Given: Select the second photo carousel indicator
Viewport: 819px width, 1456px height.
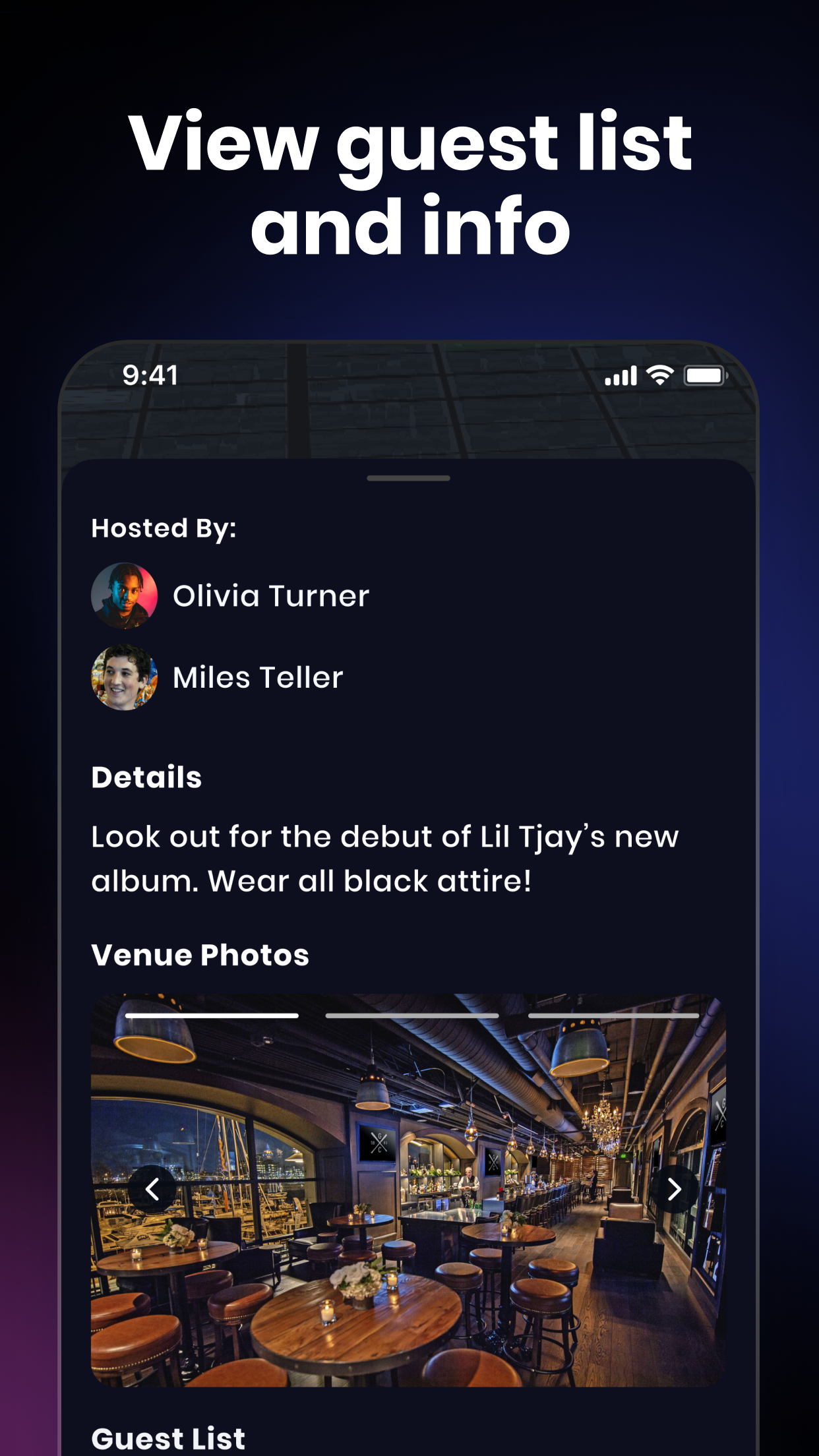Looking at the screenshot, I should (413, 1016).
